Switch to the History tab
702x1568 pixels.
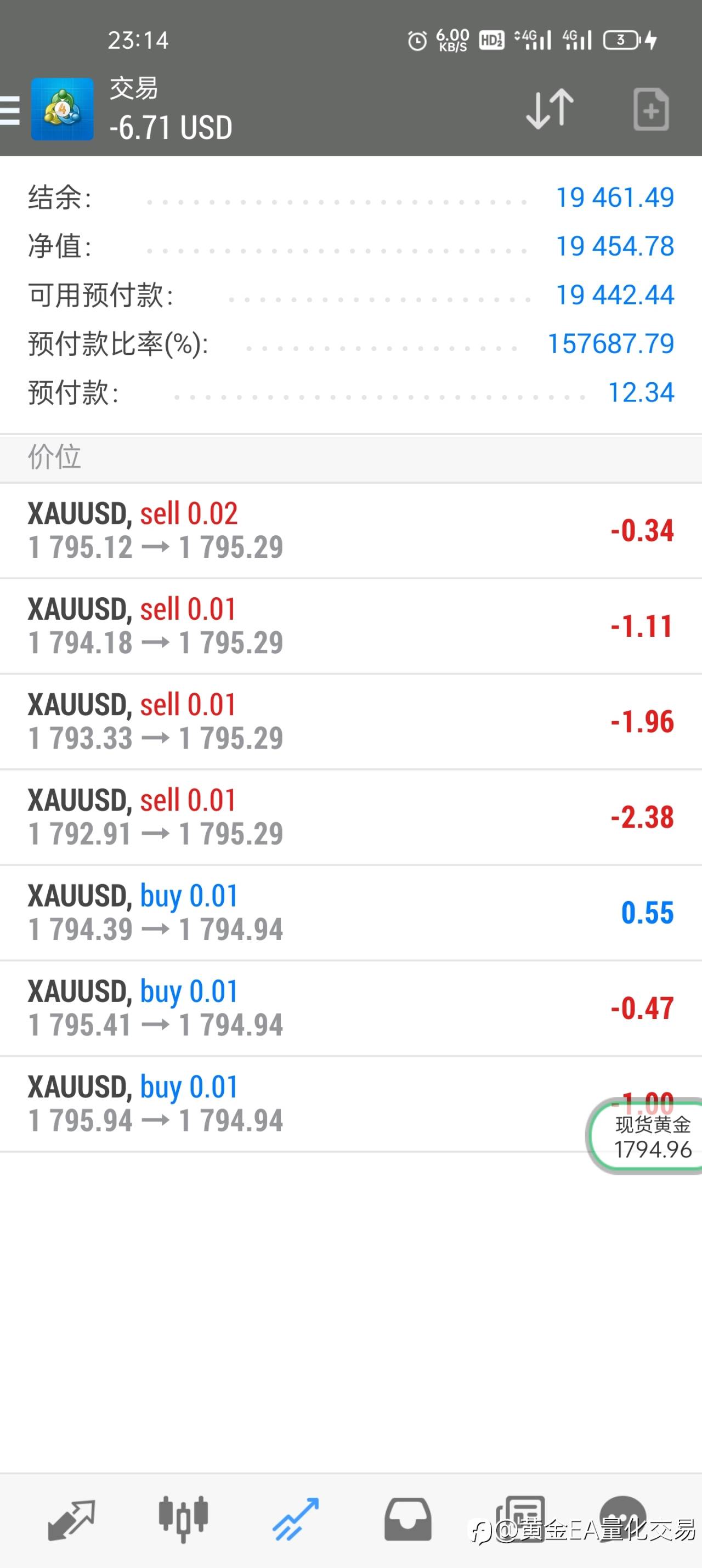(x=407, y=1519)
